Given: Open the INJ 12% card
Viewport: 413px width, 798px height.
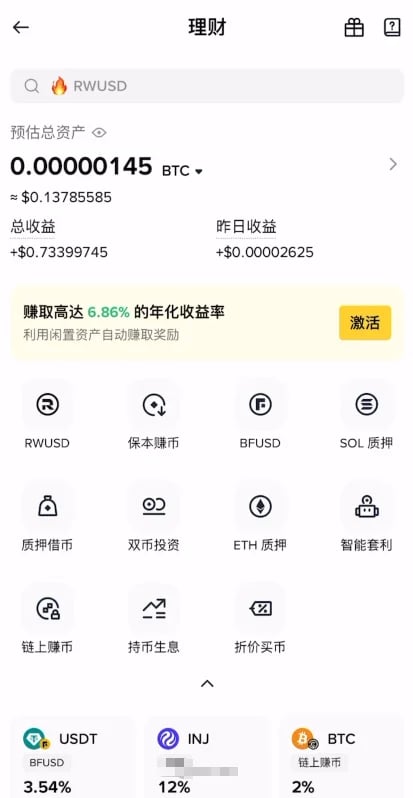Looking at the screenshot, I should pos(206,757).
